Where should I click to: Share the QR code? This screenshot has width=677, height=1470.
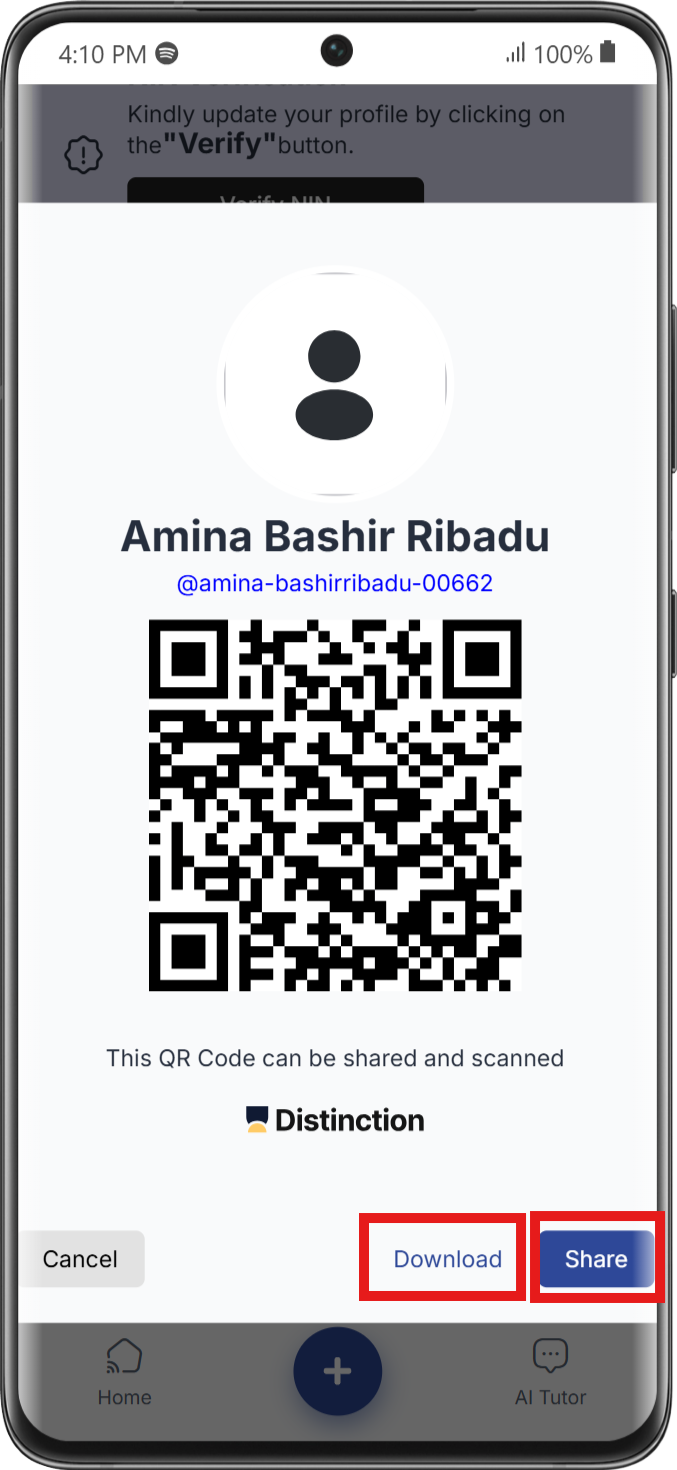coord(596,1259)
